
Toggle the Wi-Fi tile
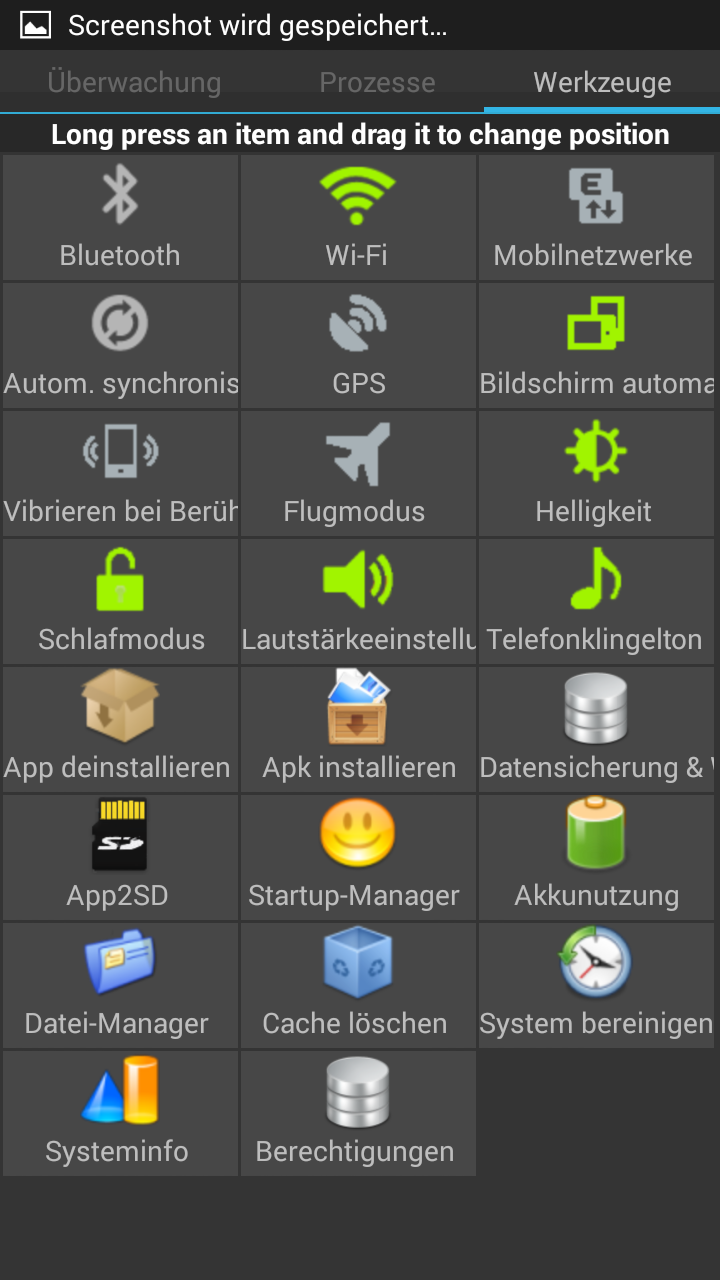click(357, 217)
